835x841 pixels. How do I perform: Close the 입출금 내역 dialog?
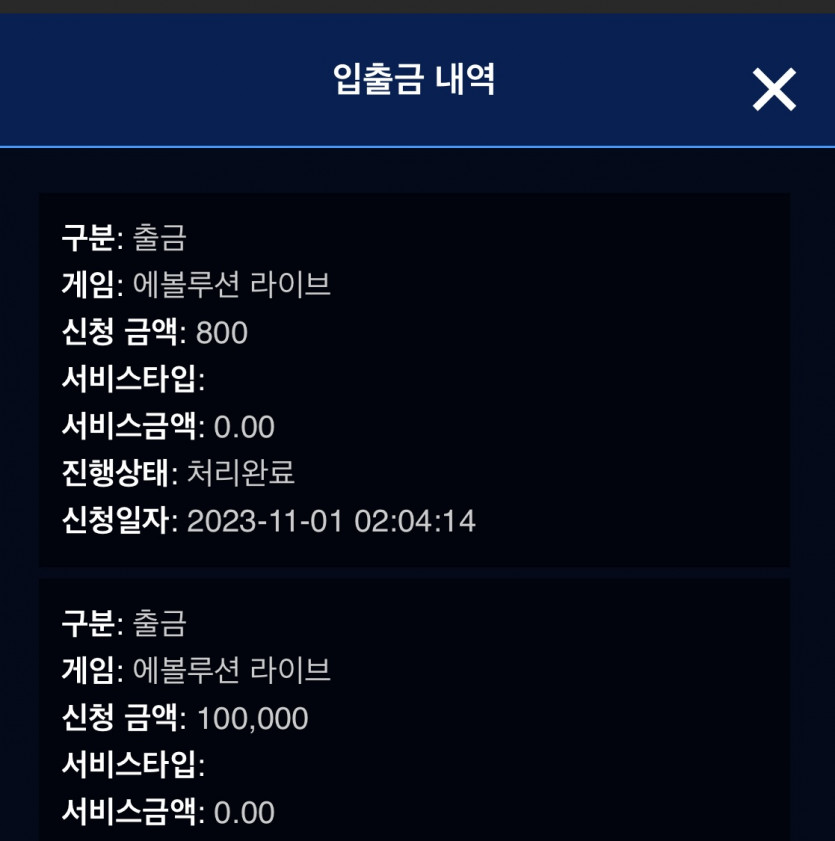[x=774, y=89]
